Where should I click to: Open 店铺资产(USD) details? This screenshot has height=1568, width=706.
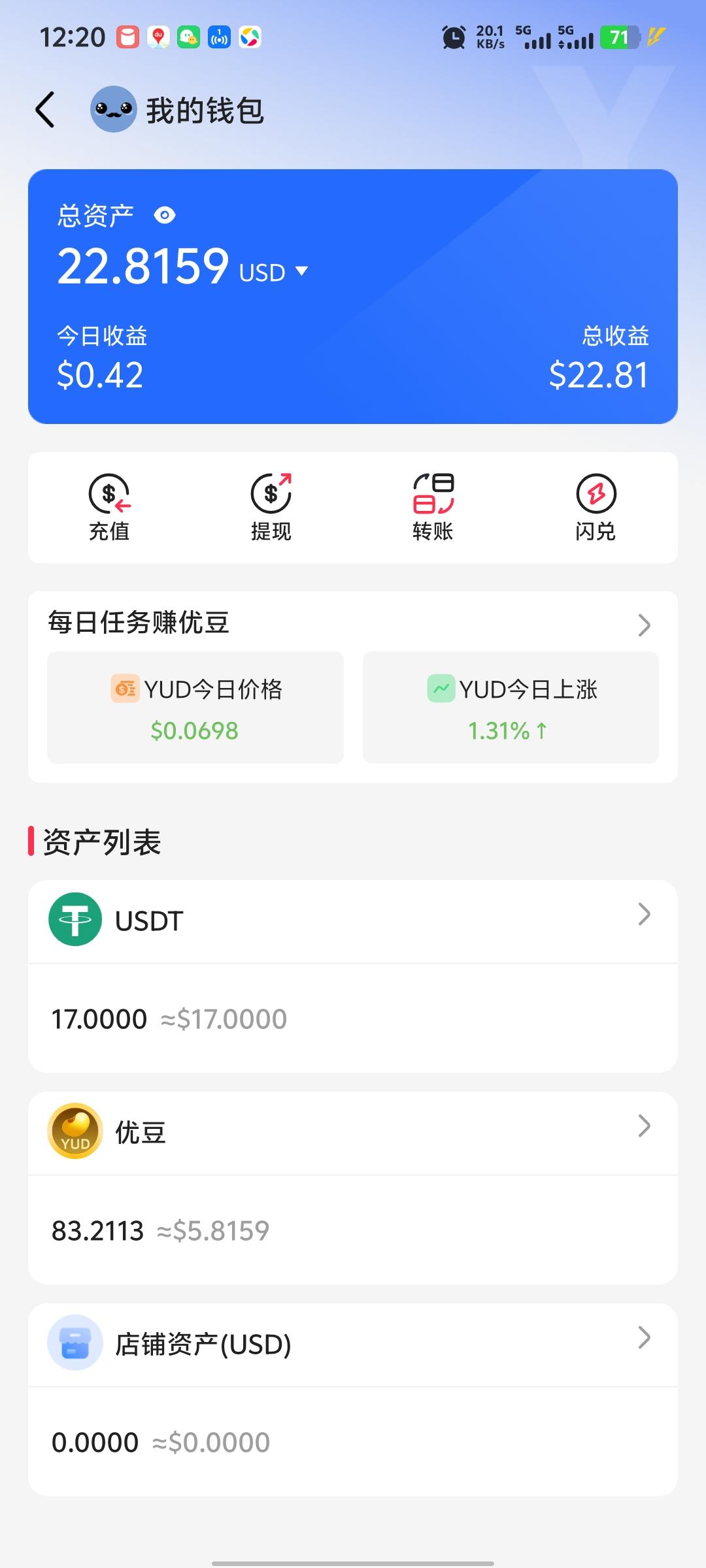pyautogui.click(x=353, y=1344)
